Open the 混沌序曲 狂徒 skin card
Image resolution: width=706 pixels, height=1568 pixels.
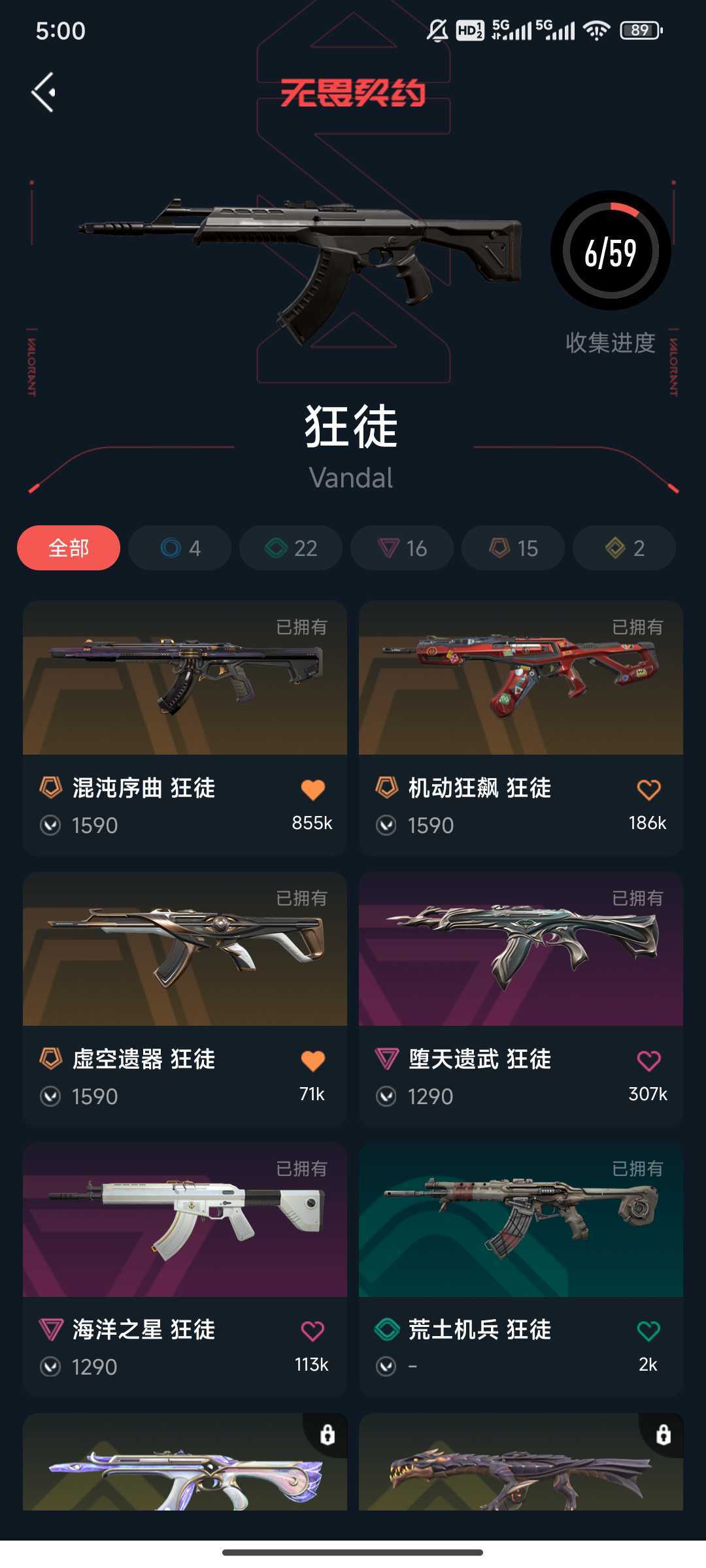pos(185,728)
